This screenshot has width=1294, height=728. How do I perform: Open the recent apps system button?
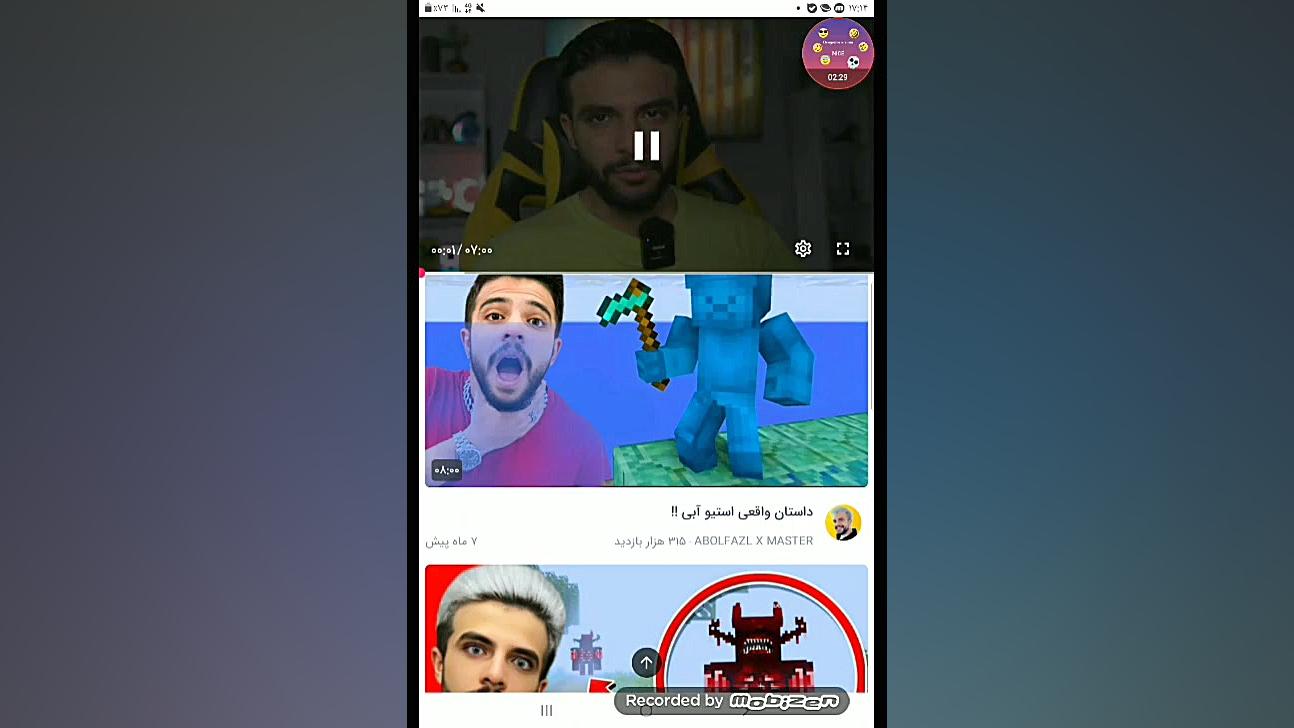pyautogui.click(x=546, y=710)
